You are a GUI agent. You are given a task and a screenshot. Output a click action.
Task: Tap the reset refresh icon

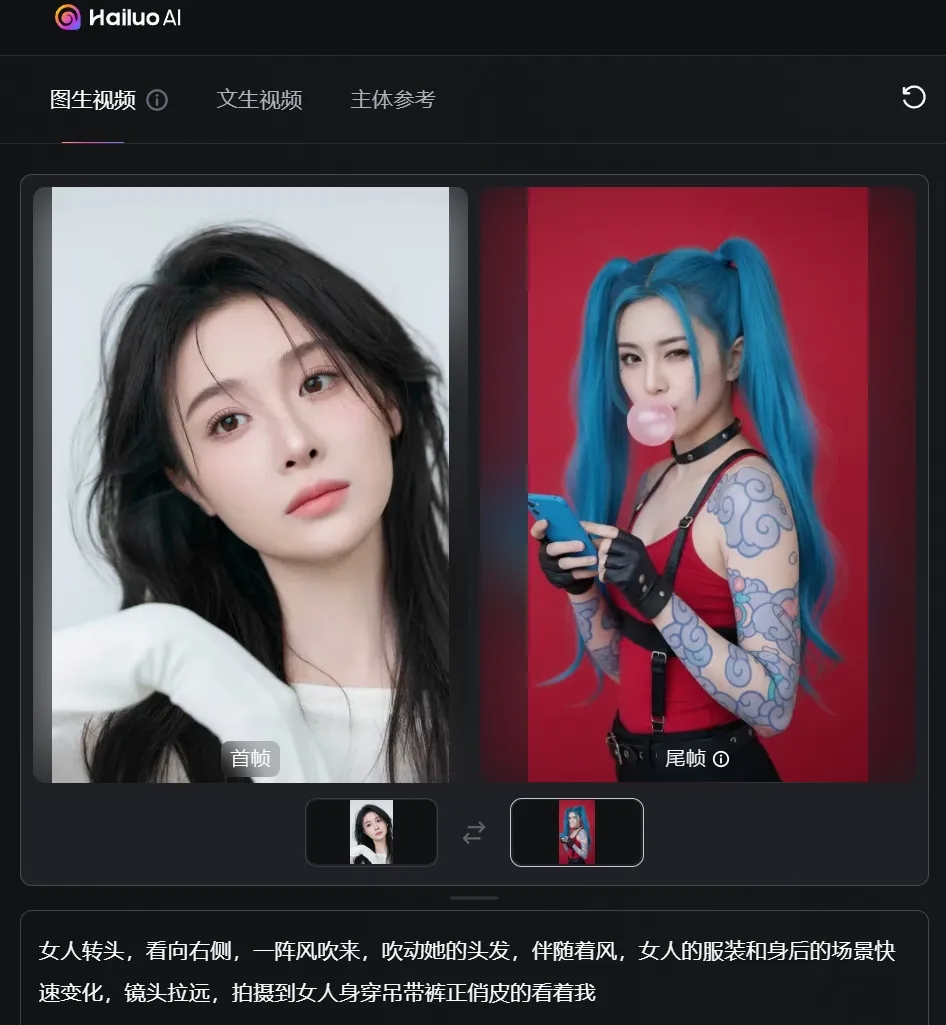[x=913, y=97]
